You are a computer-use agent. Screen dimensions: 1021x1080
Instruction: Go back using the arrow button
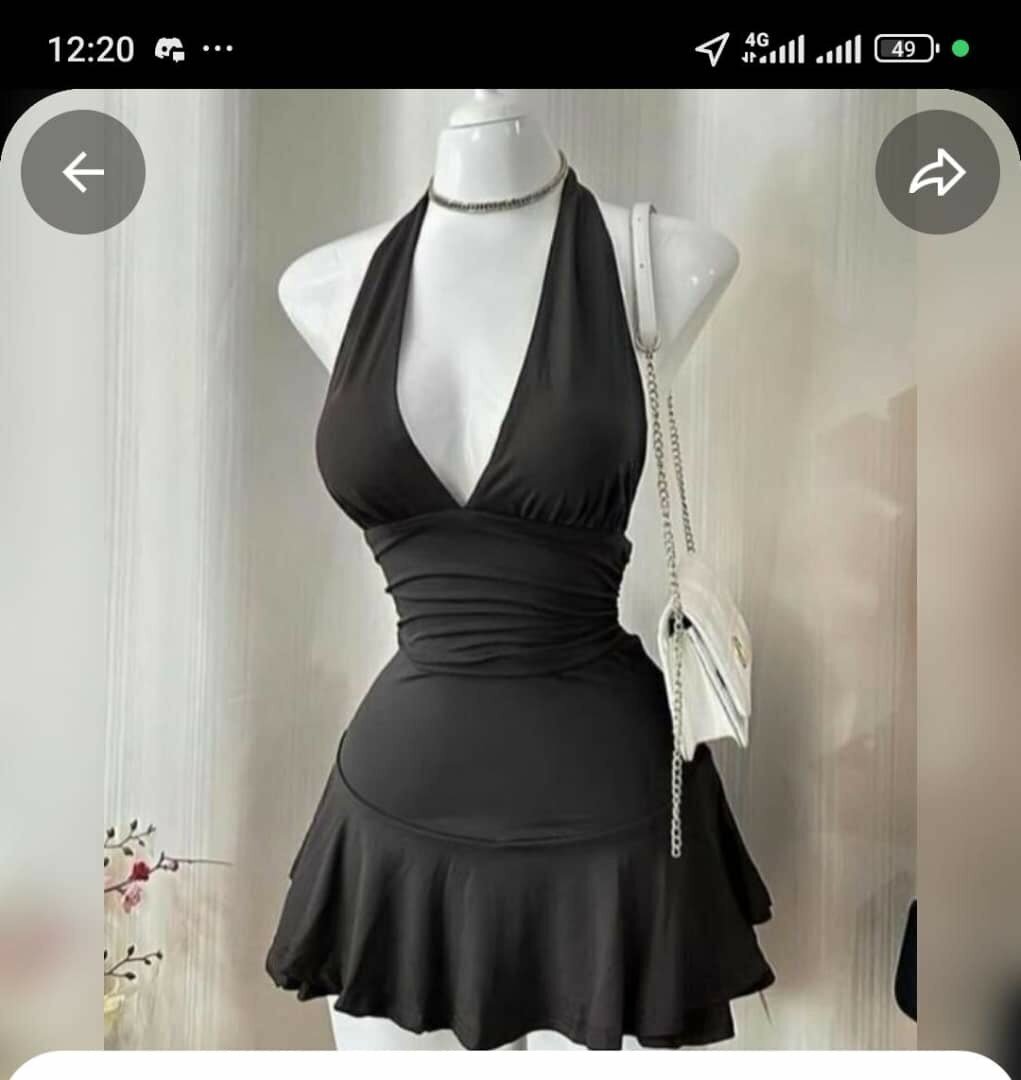tap(83, 173)
